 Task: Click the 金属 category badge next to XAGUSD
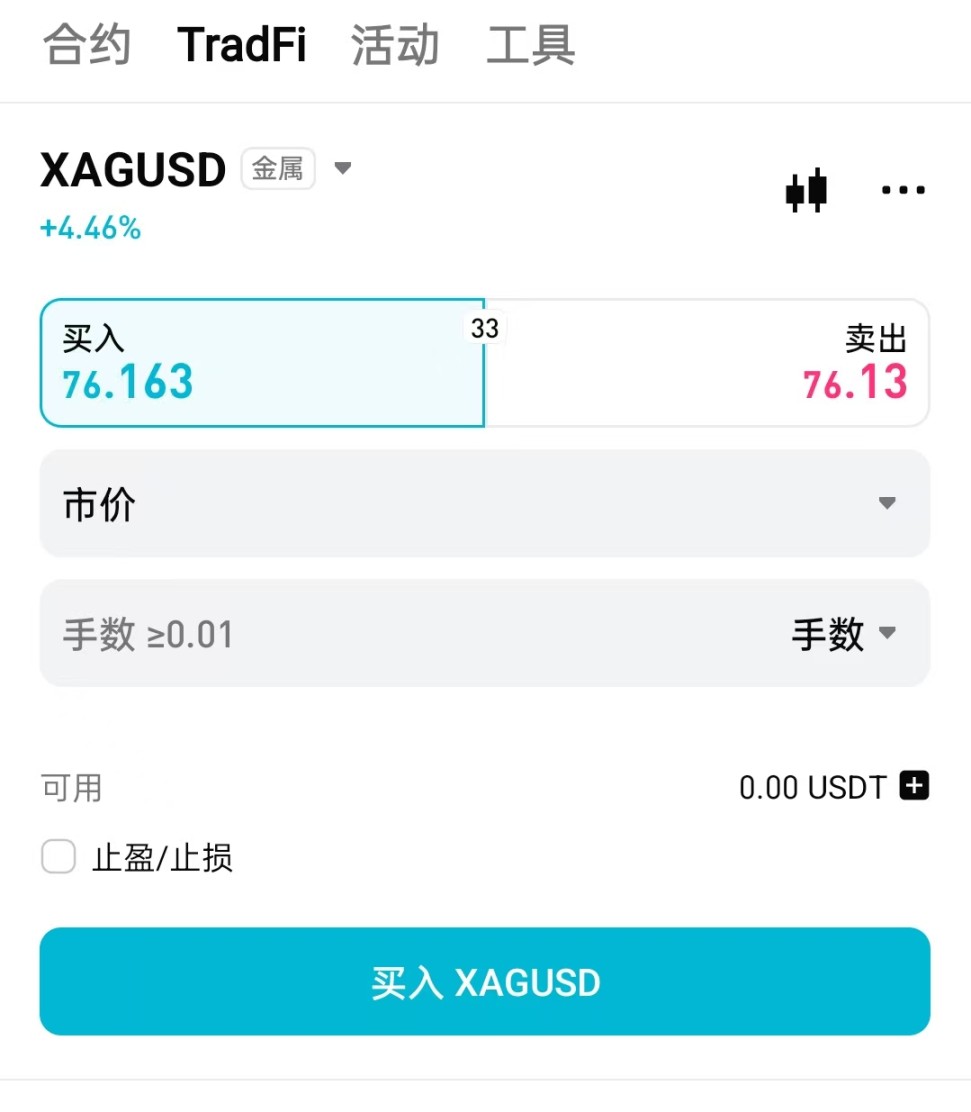[280, 168]
